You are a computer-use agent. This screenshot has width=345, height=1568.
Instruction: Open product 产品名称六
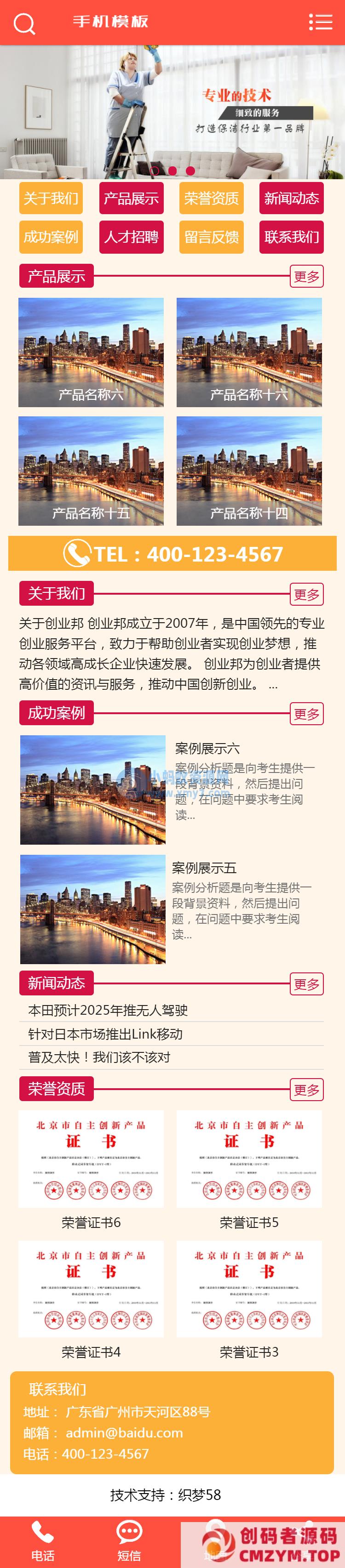pos(91,352)
